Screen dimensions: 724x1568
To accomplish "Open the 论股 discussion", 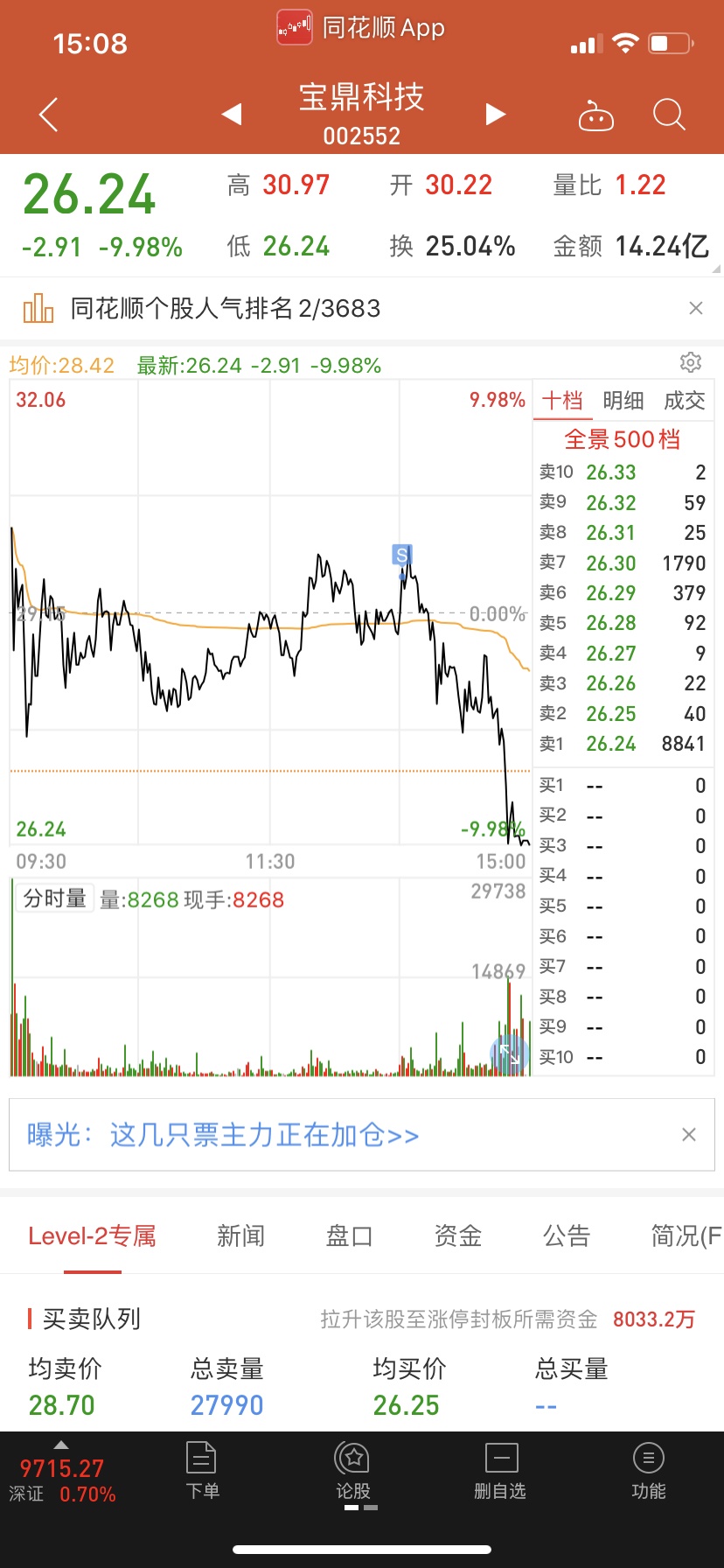I will click(353, 1472).
